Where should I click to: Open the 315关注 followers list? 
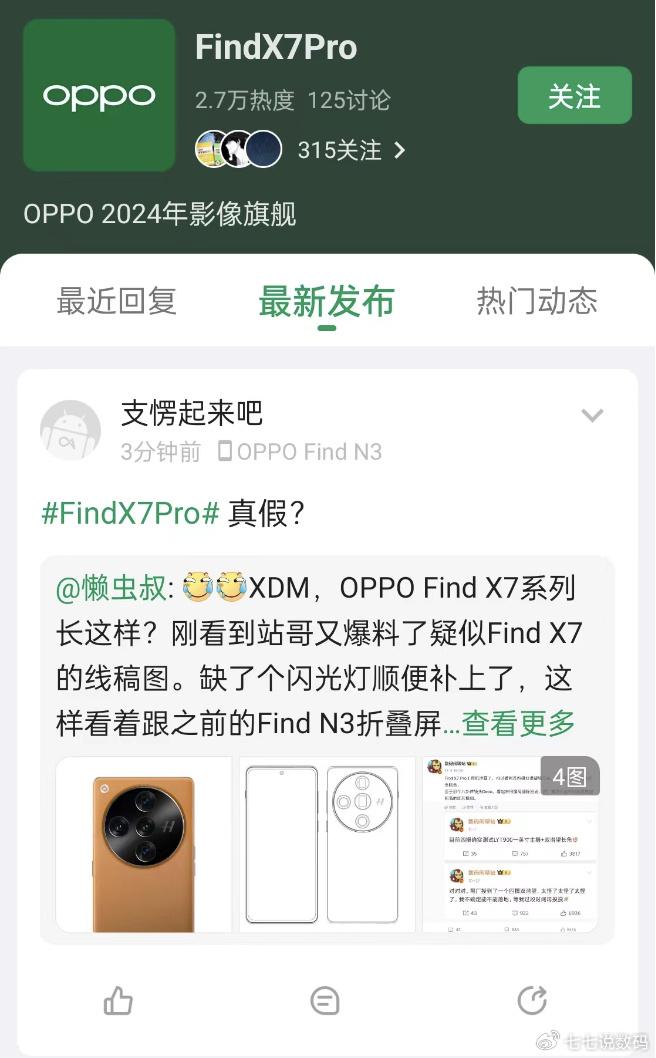[x=351, y=150]
